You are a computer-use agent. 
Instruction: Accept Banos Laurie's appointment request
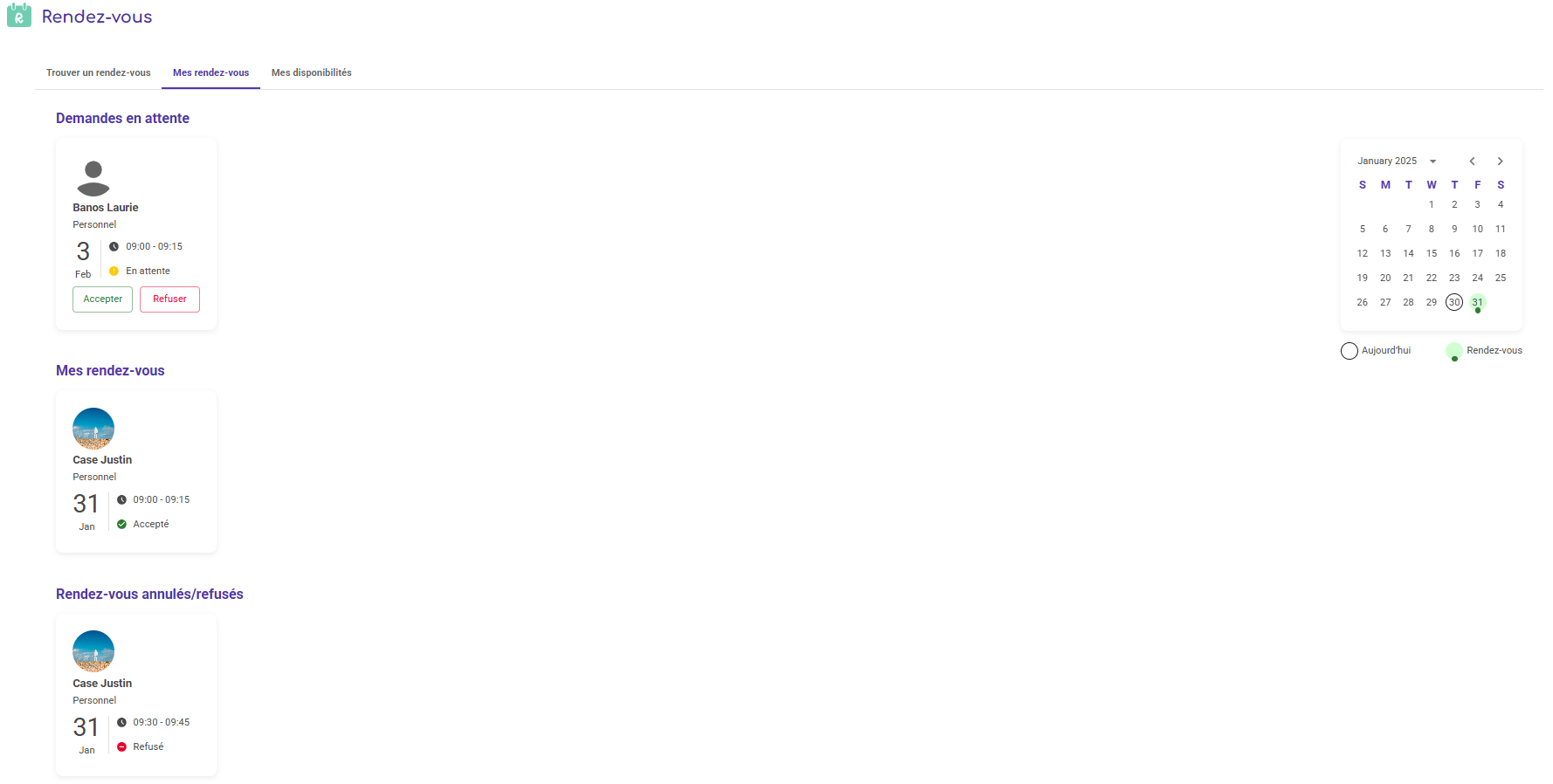(102, 299)
